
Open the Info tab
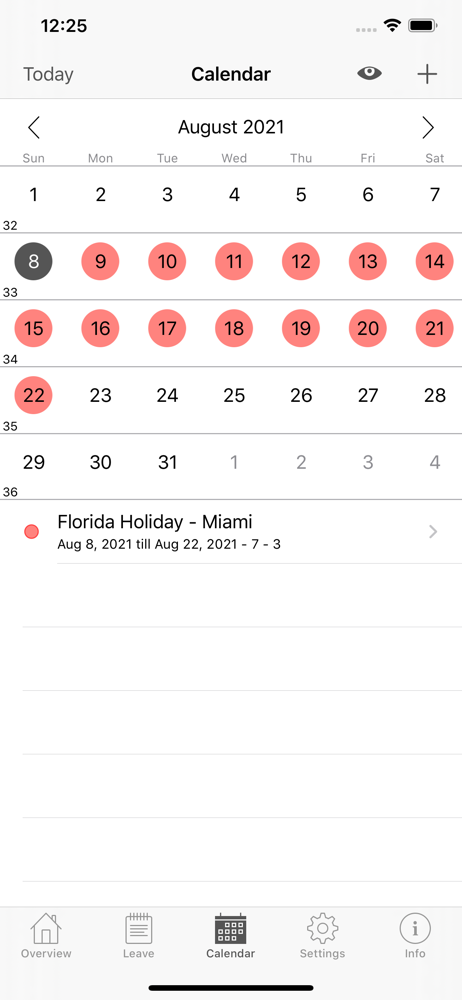point(415,936)
